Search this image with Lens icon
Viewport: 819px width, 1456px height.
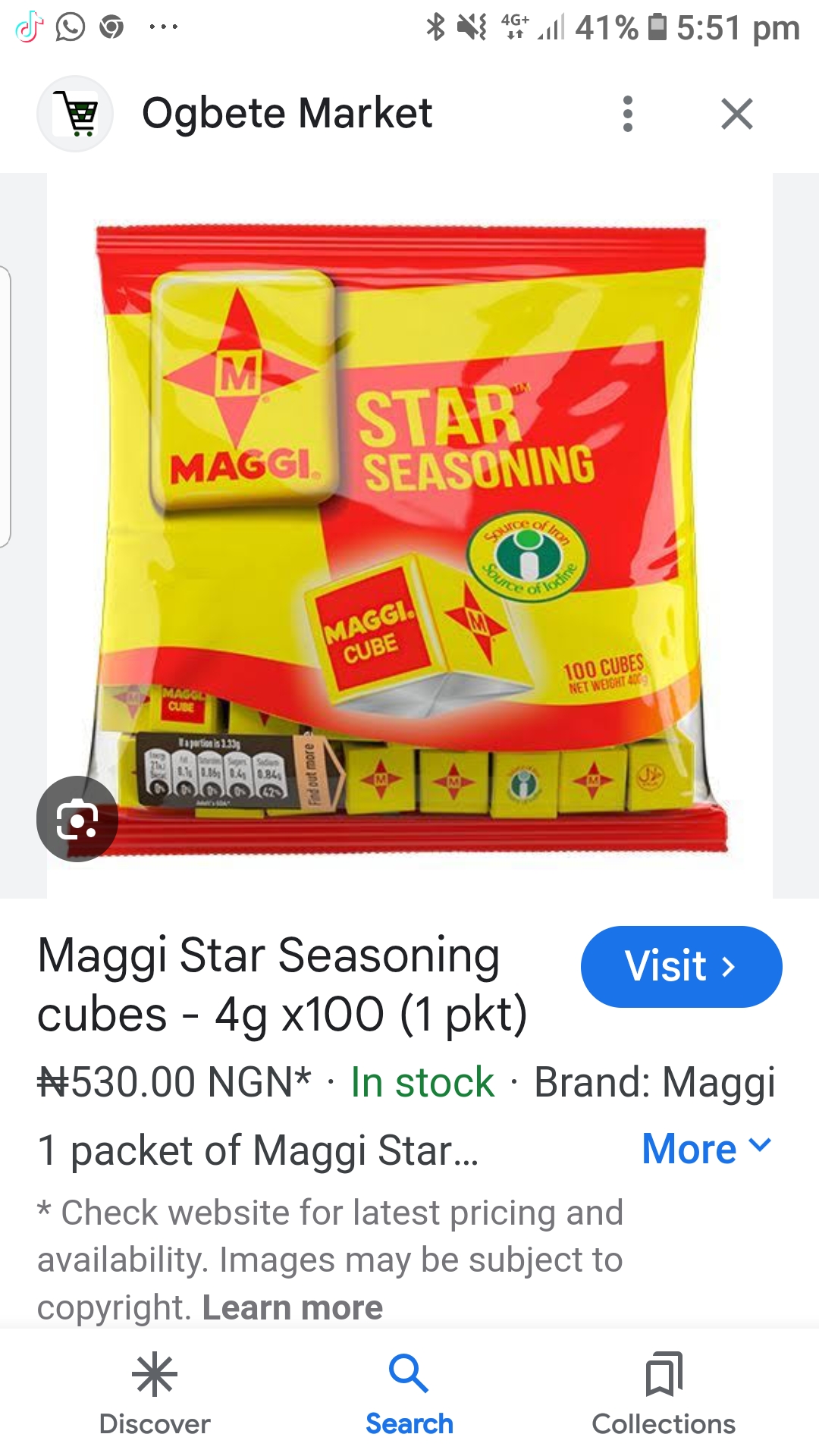tap(77, 819)
